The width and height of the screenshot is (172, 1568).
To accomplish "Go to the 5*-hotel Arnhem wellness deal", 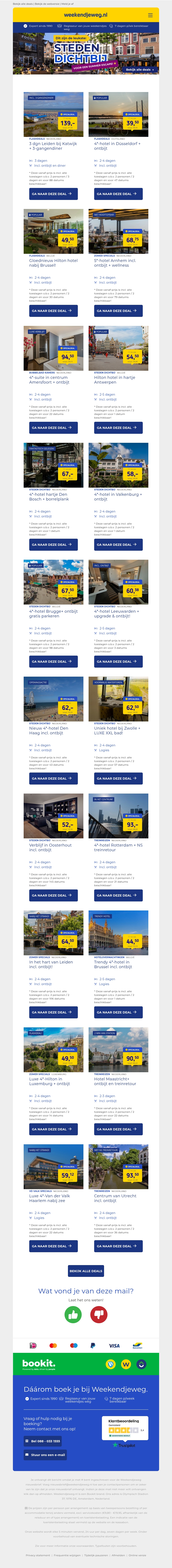I will point(118,310).
